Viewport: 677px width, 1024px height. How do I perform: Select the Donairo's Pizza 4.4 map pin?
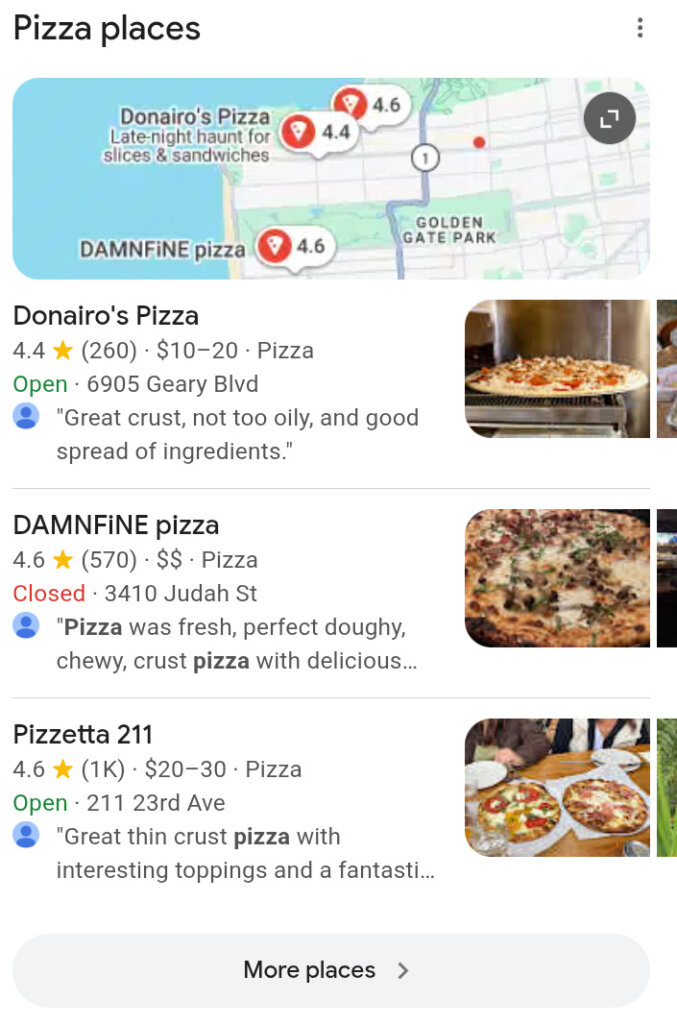tap(299, 132)
